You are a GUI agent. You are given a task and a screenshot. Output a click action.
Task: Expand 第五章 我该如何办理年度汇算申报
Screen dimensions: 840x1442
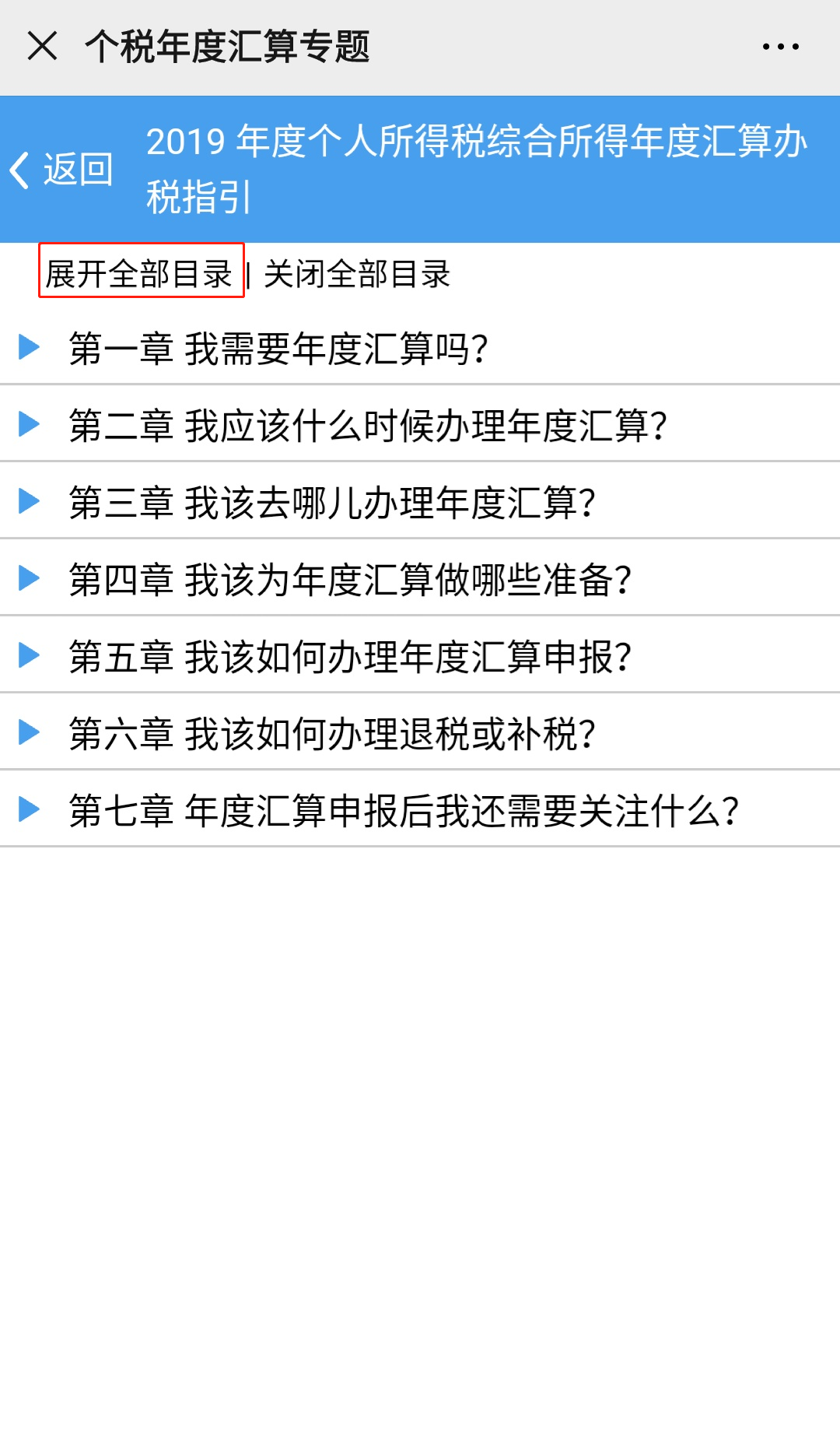pyautogui.click(x=420, y=656)
